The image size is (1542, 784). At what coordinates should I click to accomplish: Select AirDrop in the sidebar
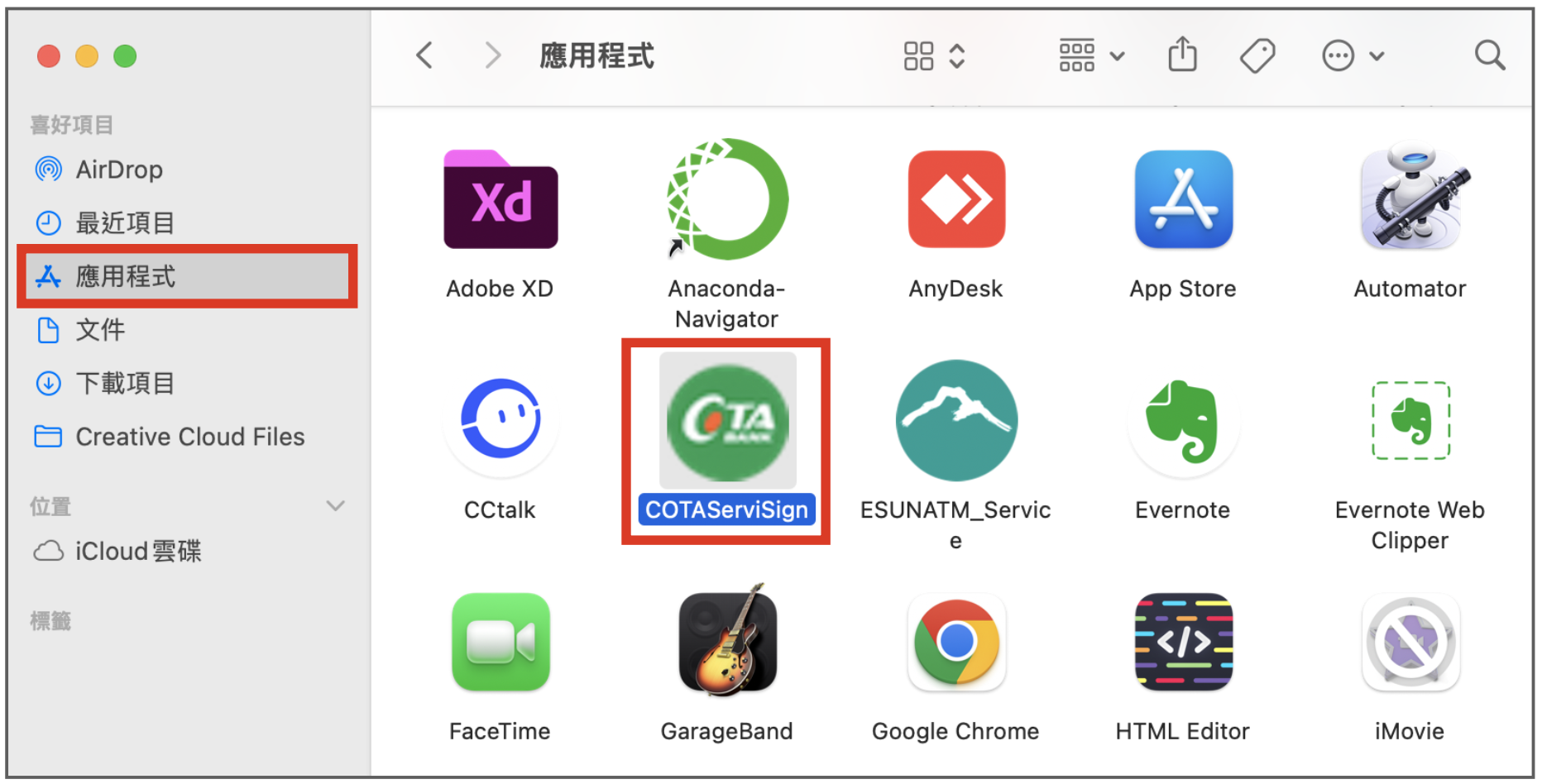coord(118,170)
